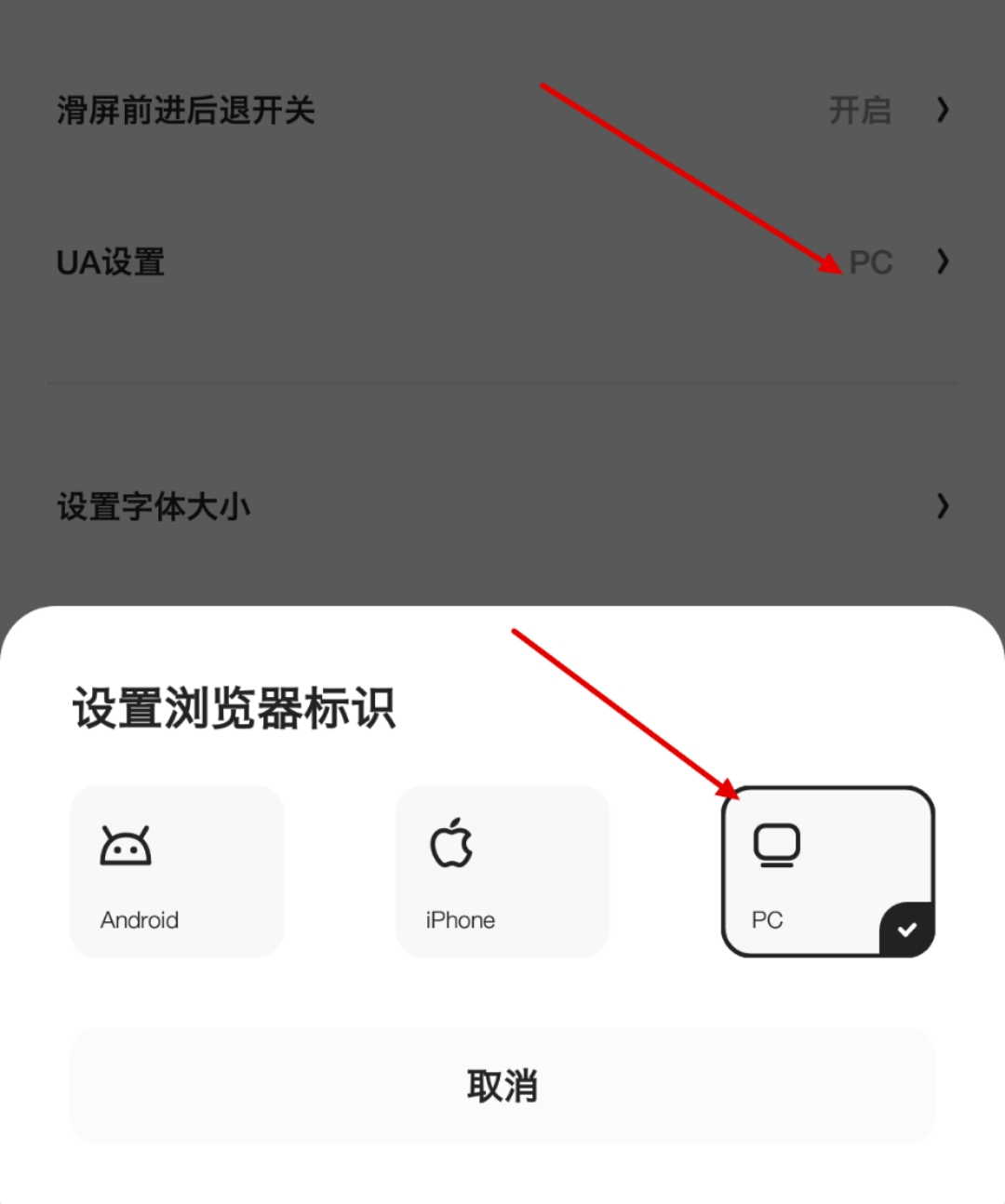Select the iPhone UA option
This screenshot has width=1005, height=1204.
502,872
